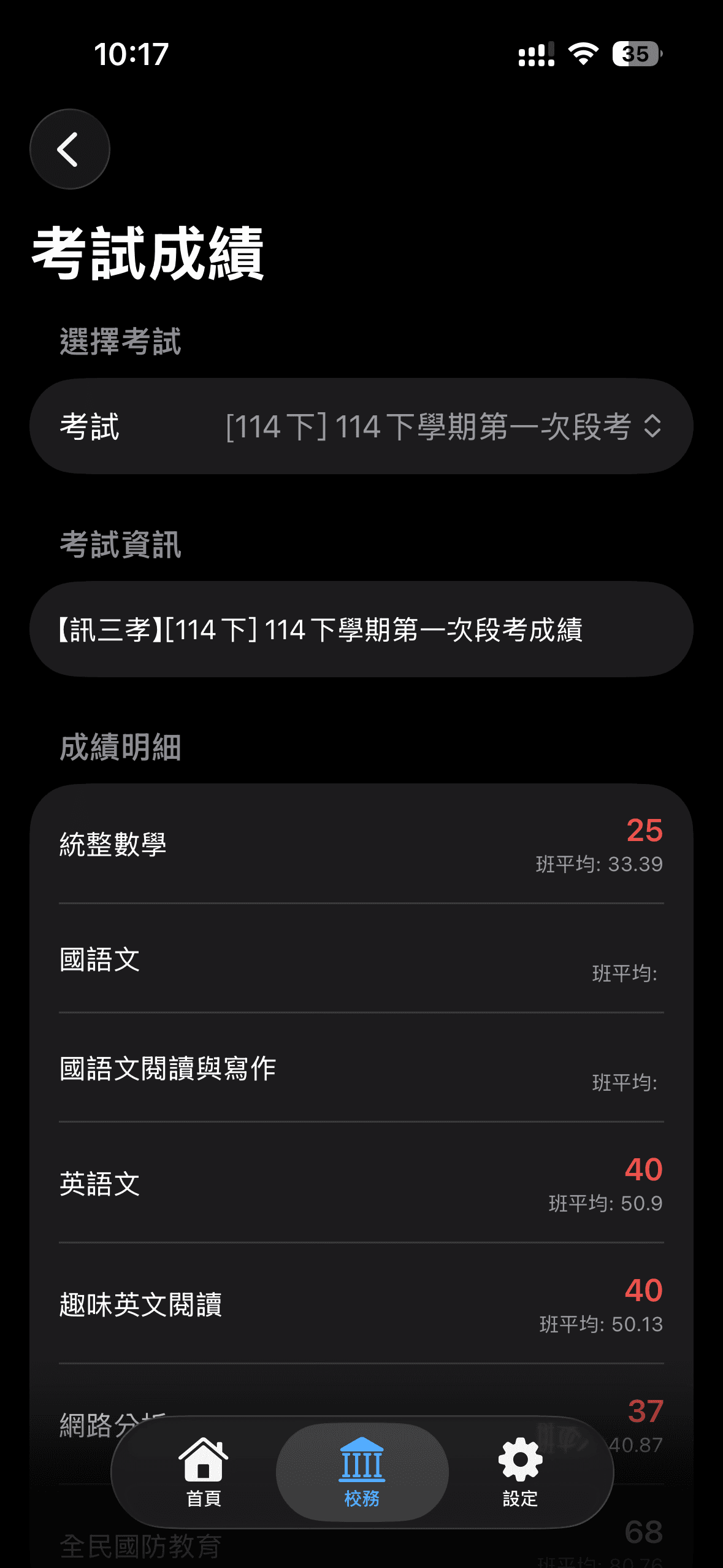Tap the battery indicator icon
The width and height of the screenshot is (723, 1568).
click(637, 54)
